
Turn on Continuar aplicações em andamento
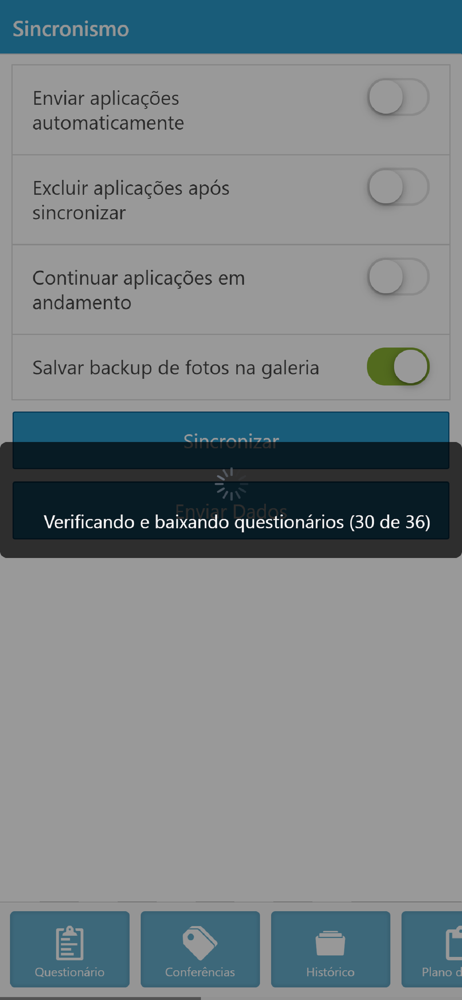coord(398,277)
